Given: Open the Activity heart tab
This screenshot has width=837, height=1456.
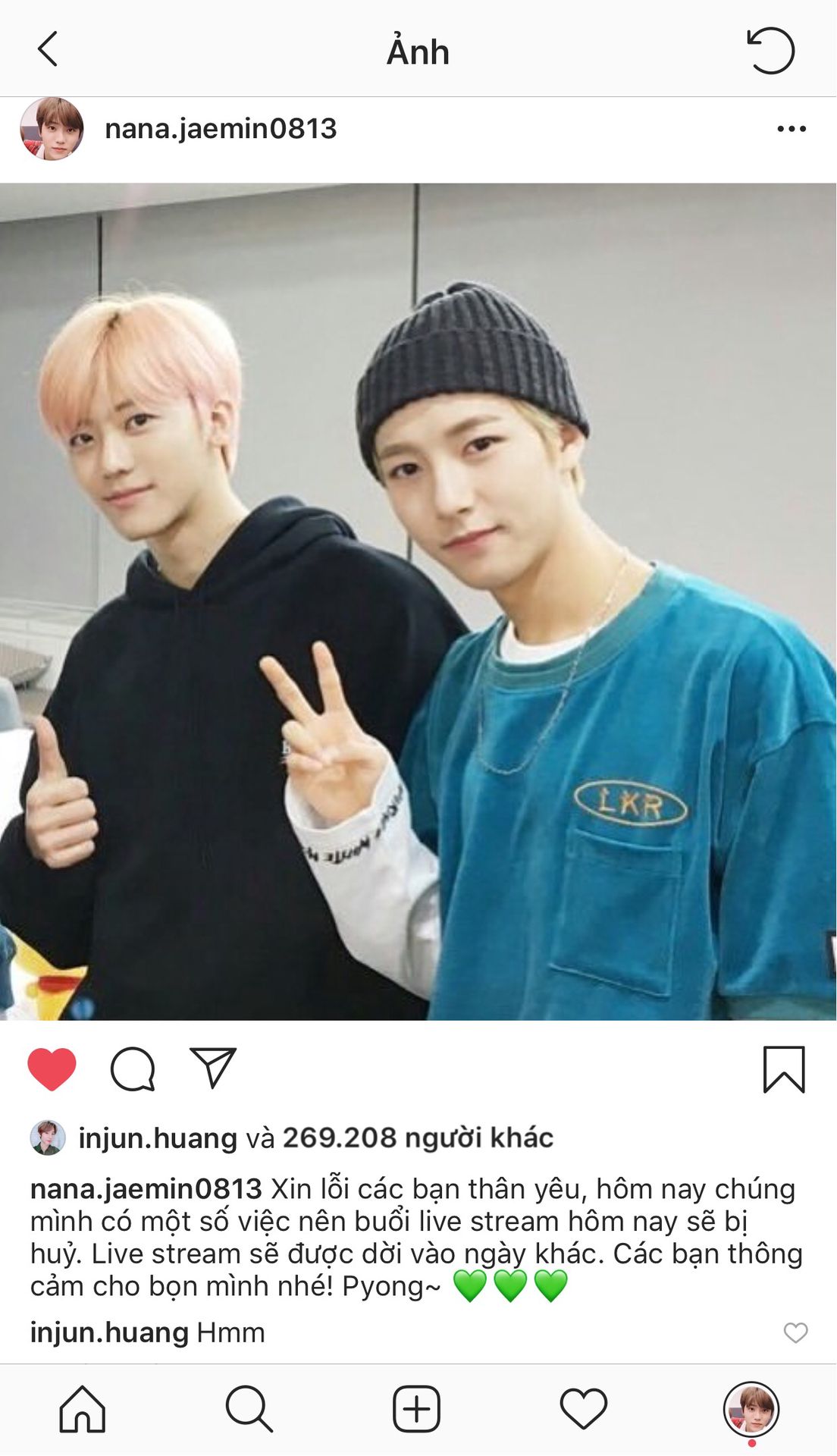Looking at the screenshot, I should (583, 1409).
